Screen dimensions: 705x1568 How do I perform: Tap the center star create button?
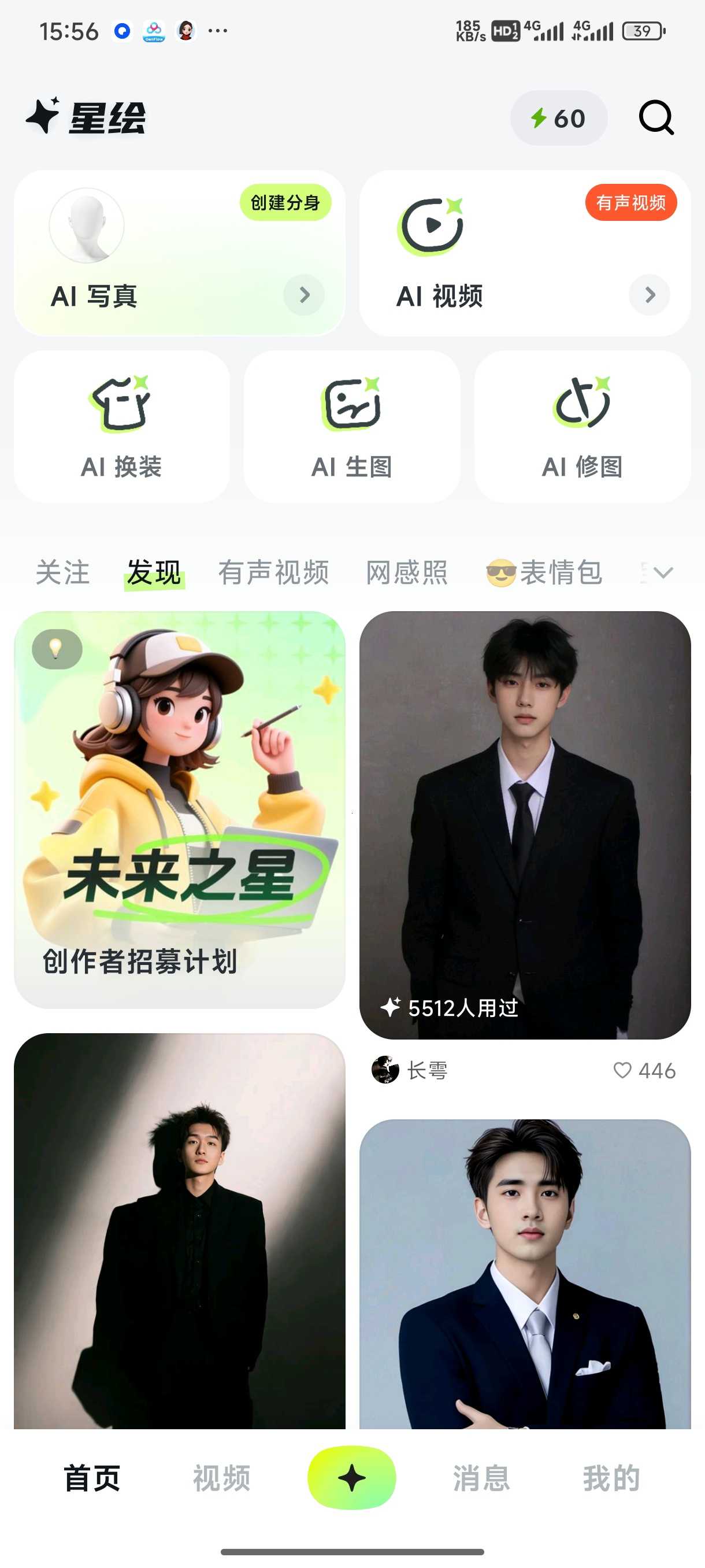pos(351,1478)
